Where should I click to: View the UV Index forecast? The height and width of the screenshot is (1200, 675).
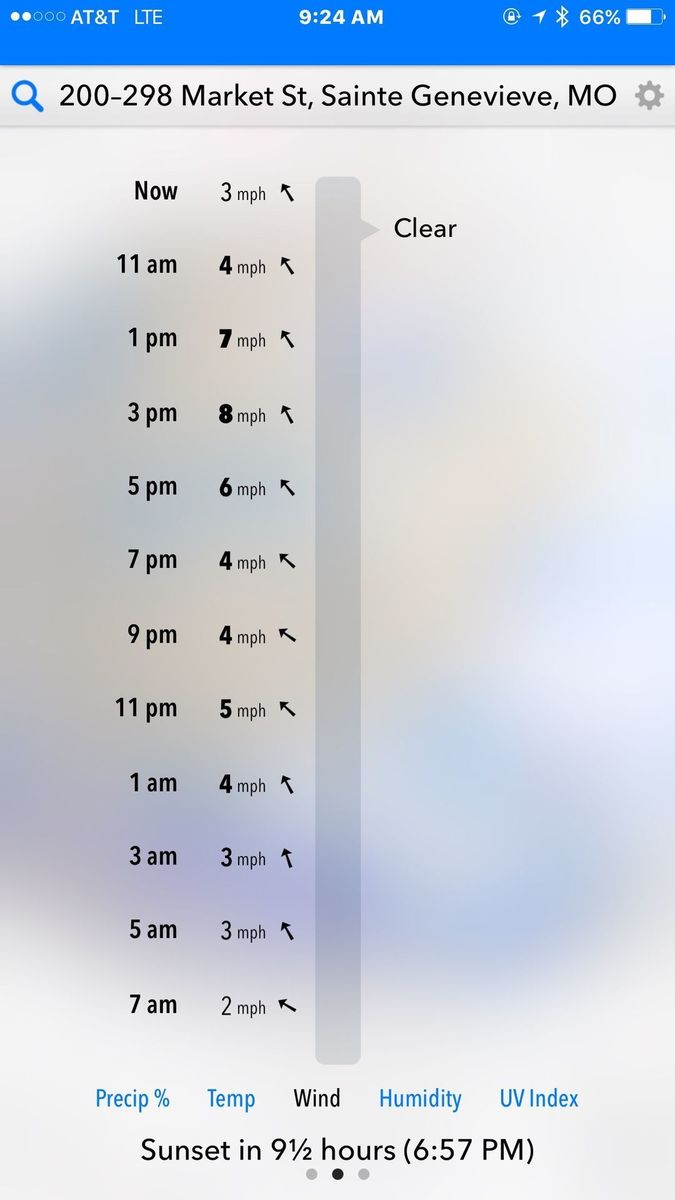pyautogui.click(x=539, y=1099)
